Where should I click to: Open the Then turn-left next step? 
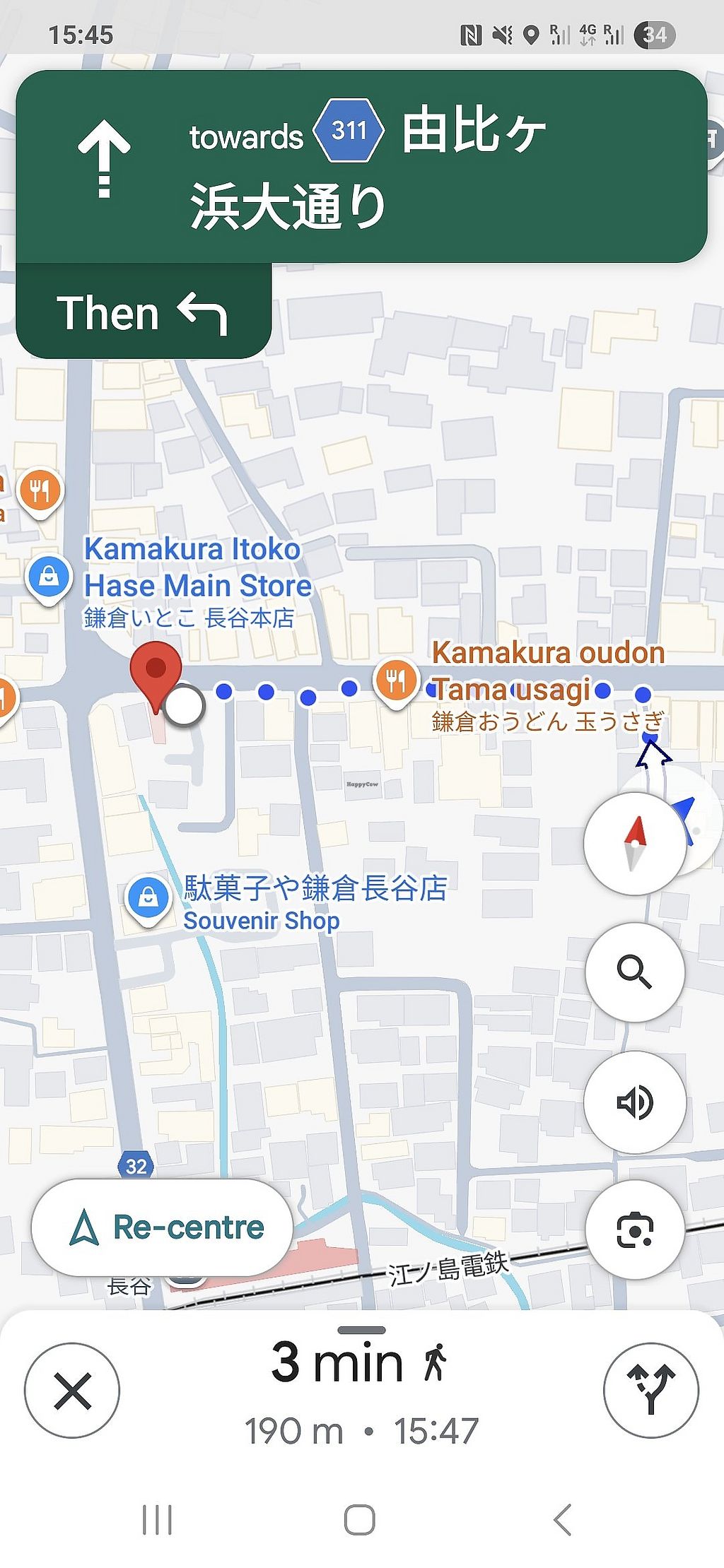coord(143,313)
